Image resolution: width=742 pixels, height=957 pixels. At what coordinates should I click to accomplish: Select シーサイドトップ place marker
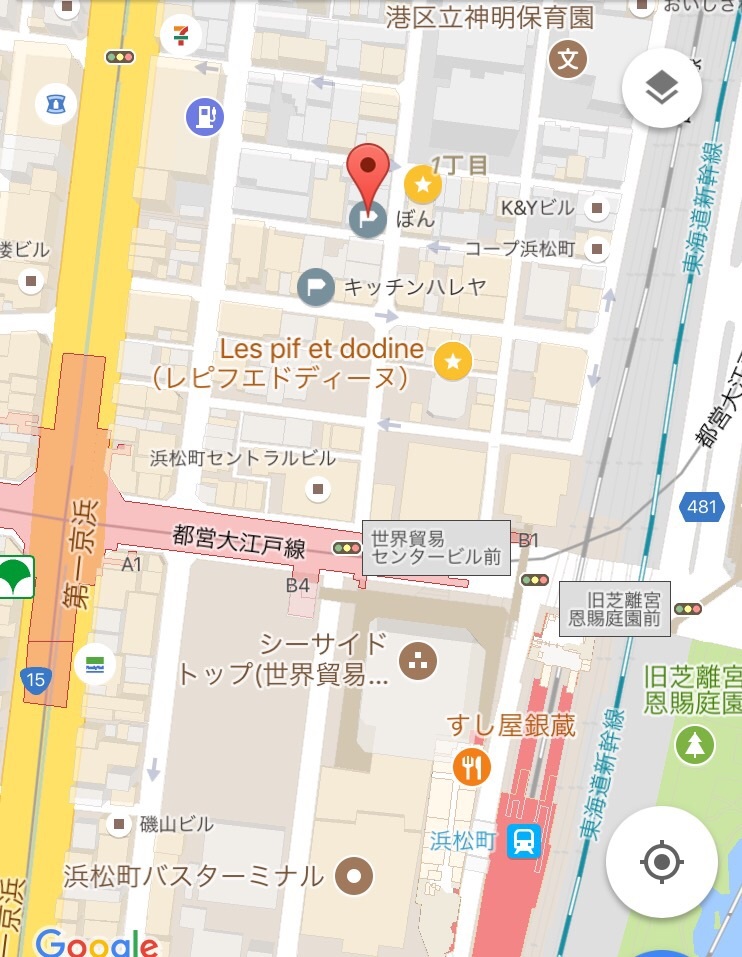coord(418,658)
